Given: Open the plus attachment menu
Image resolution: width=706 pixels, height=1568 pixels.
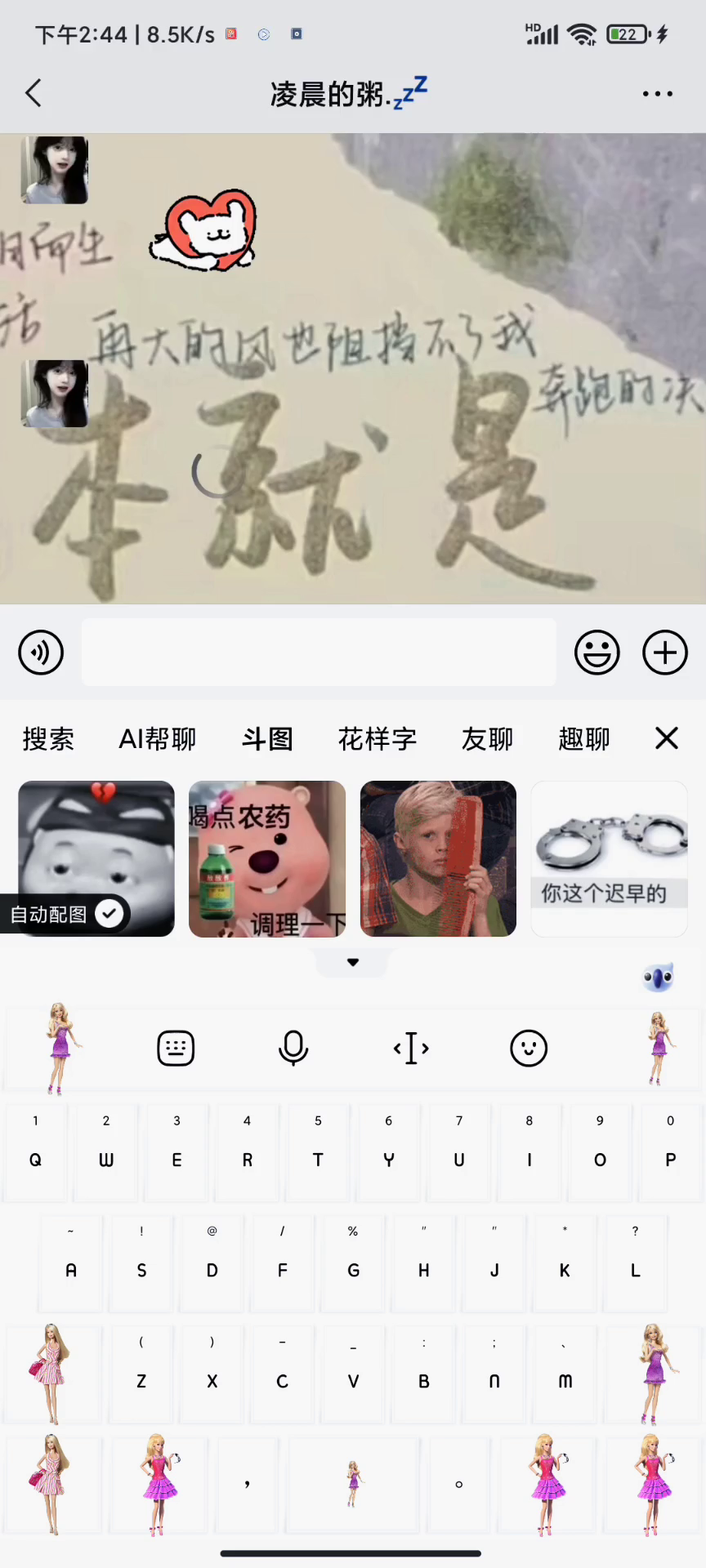Looking at the screenshot, I should click(664, 653).
